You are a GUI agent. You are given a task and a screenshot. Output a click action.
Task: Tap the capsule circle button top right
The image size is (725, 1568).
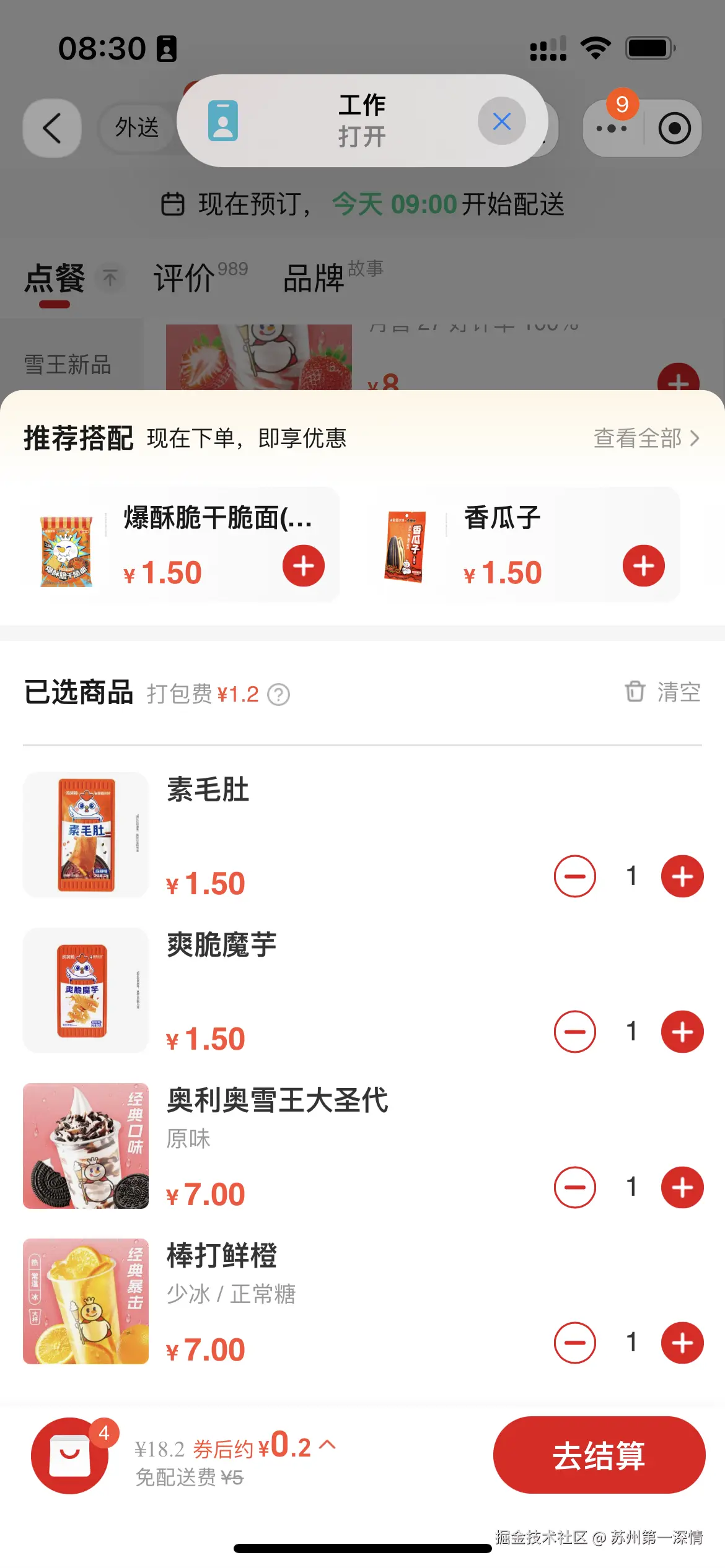(674, 128)
